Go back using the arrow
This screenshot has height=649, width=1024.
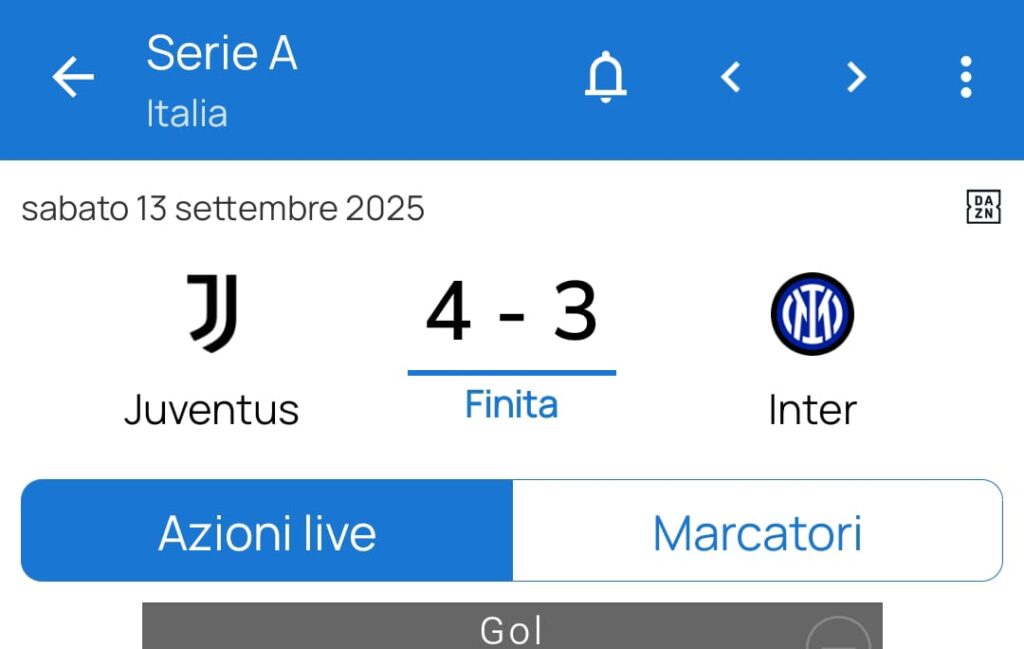tap(73, 77)
